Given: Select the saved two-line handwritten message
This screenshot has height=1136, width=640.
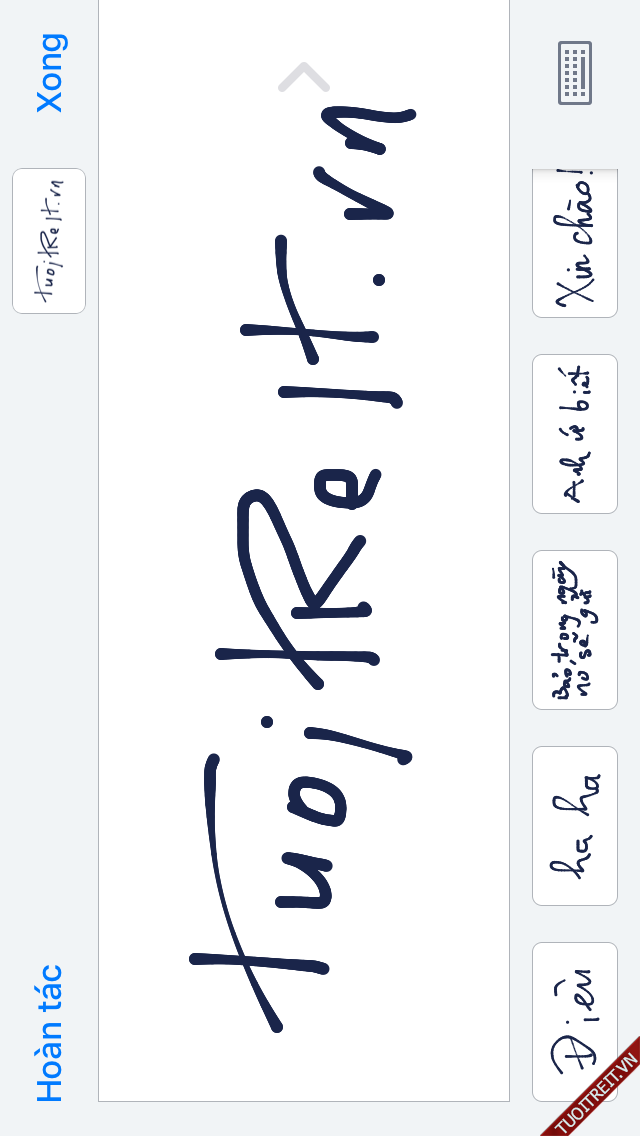Looking at the screenshot, I should tap(575, 630).
